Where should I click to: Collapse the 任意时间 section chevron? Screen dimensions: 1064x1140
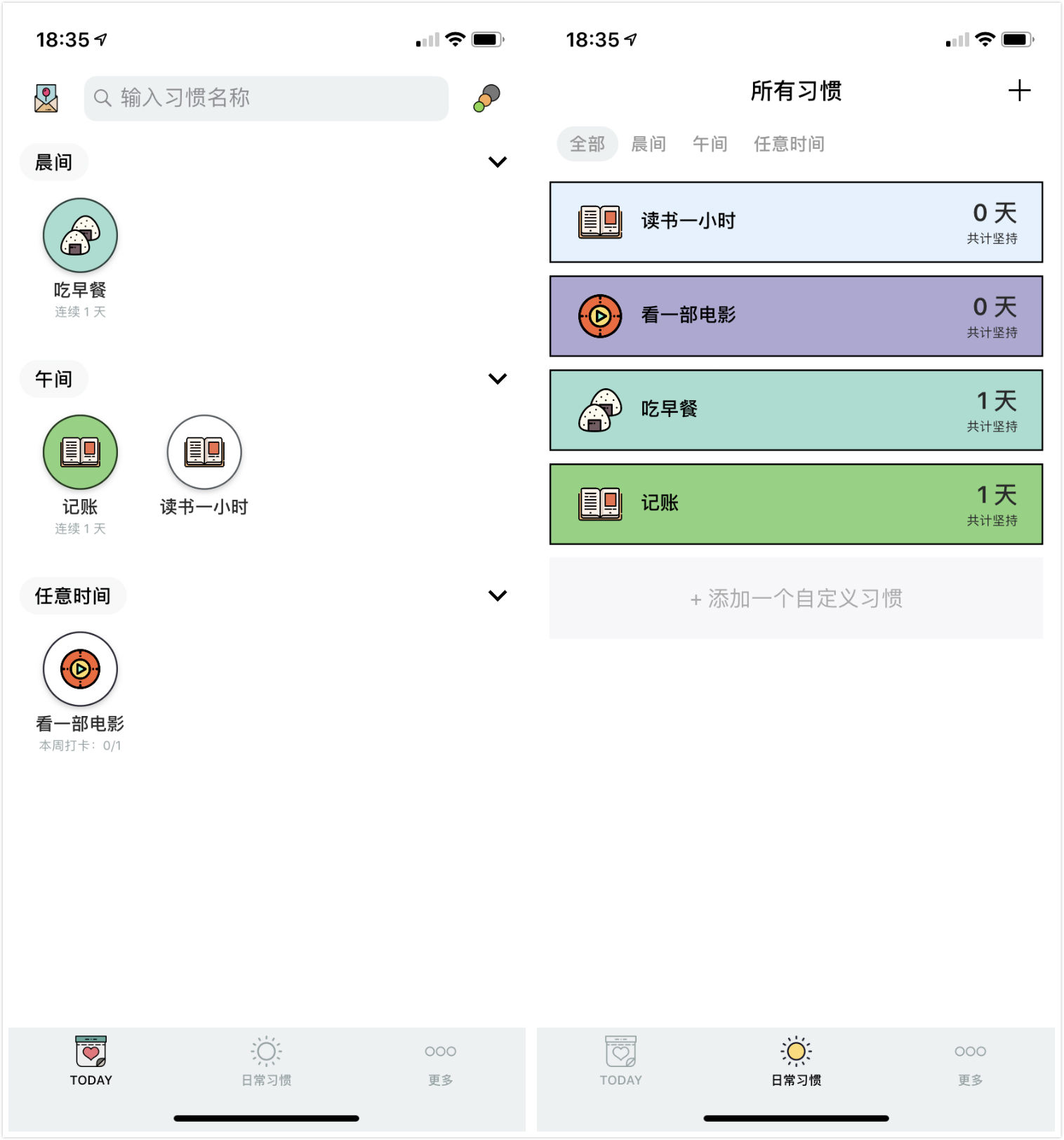pyautogui.click(x=498, y=595)
